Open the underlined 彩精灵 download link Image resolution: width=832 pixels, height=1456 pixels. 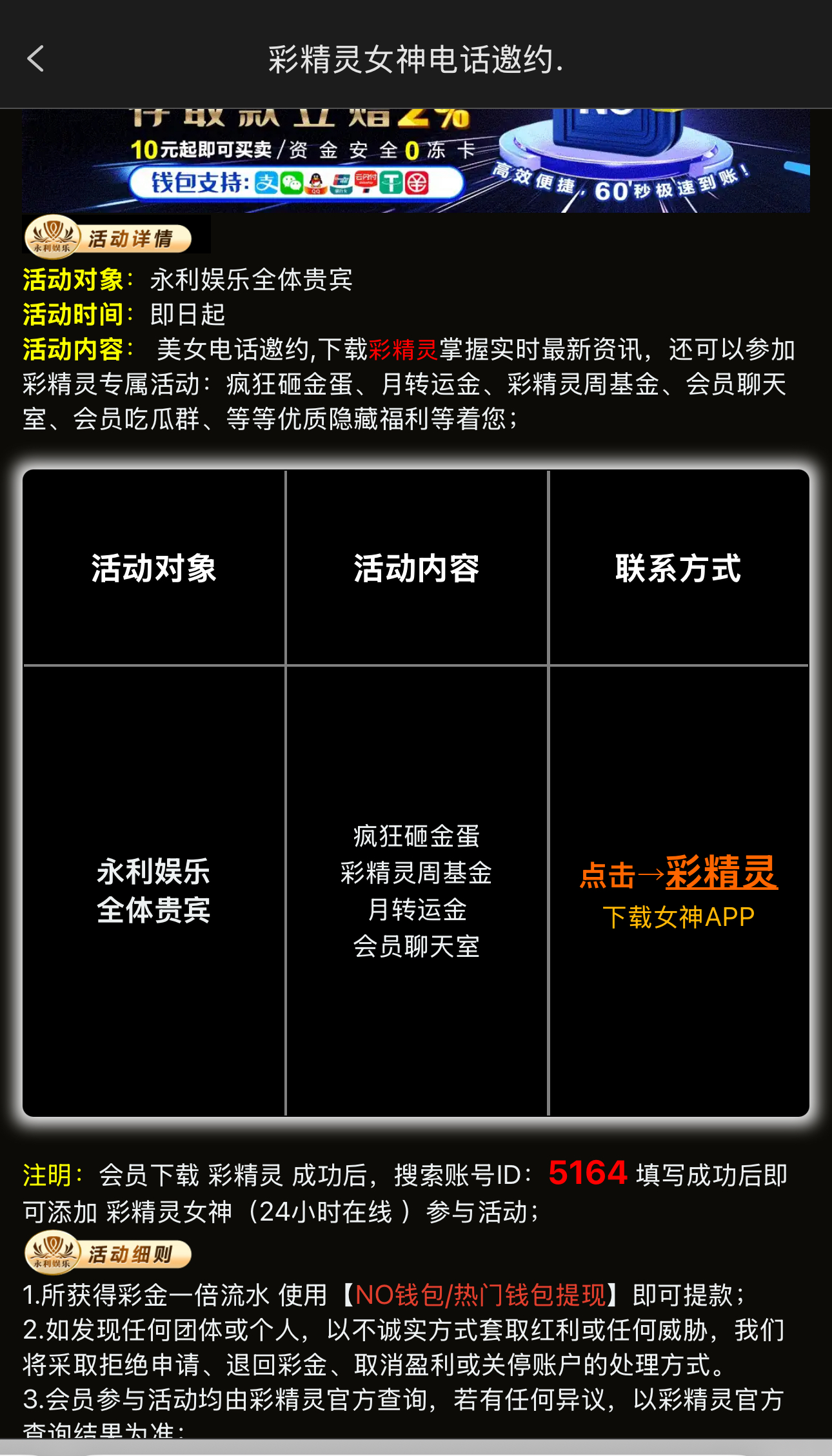point(721,873)
